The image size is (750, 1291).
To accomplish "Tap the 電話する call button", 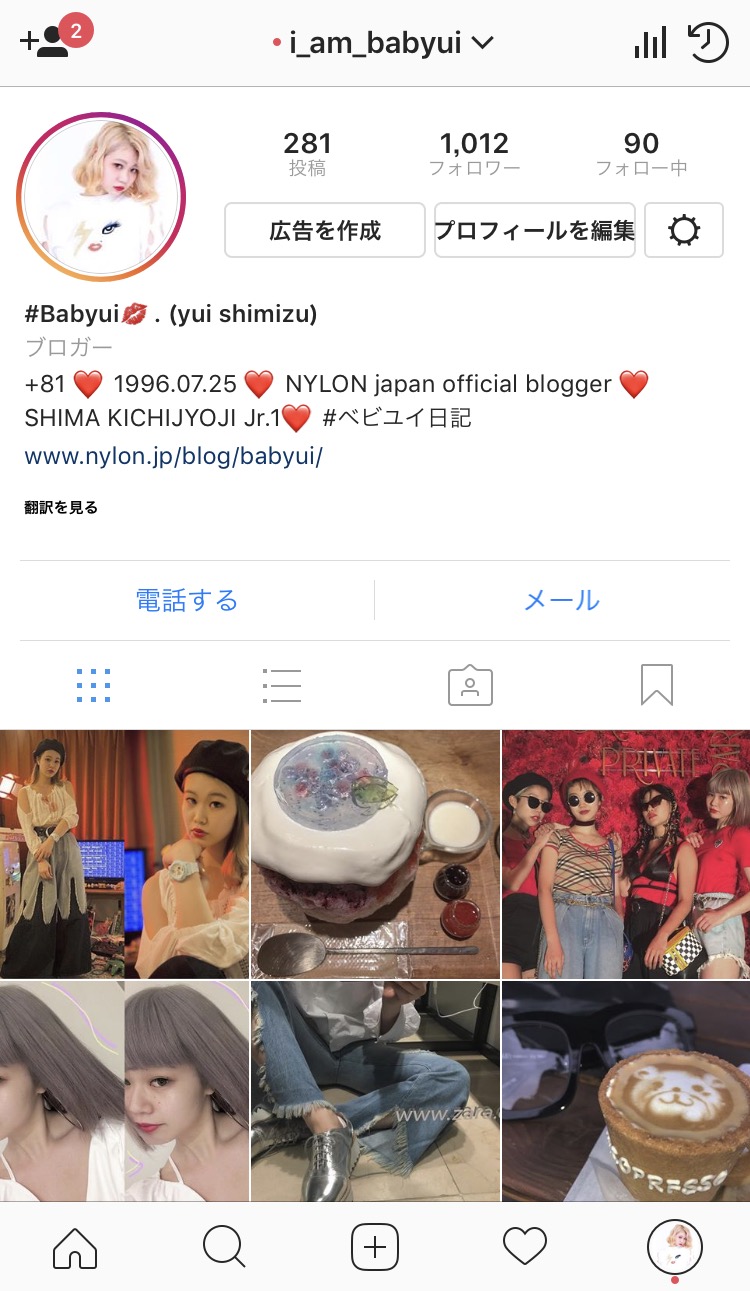I will click(187, 600).
